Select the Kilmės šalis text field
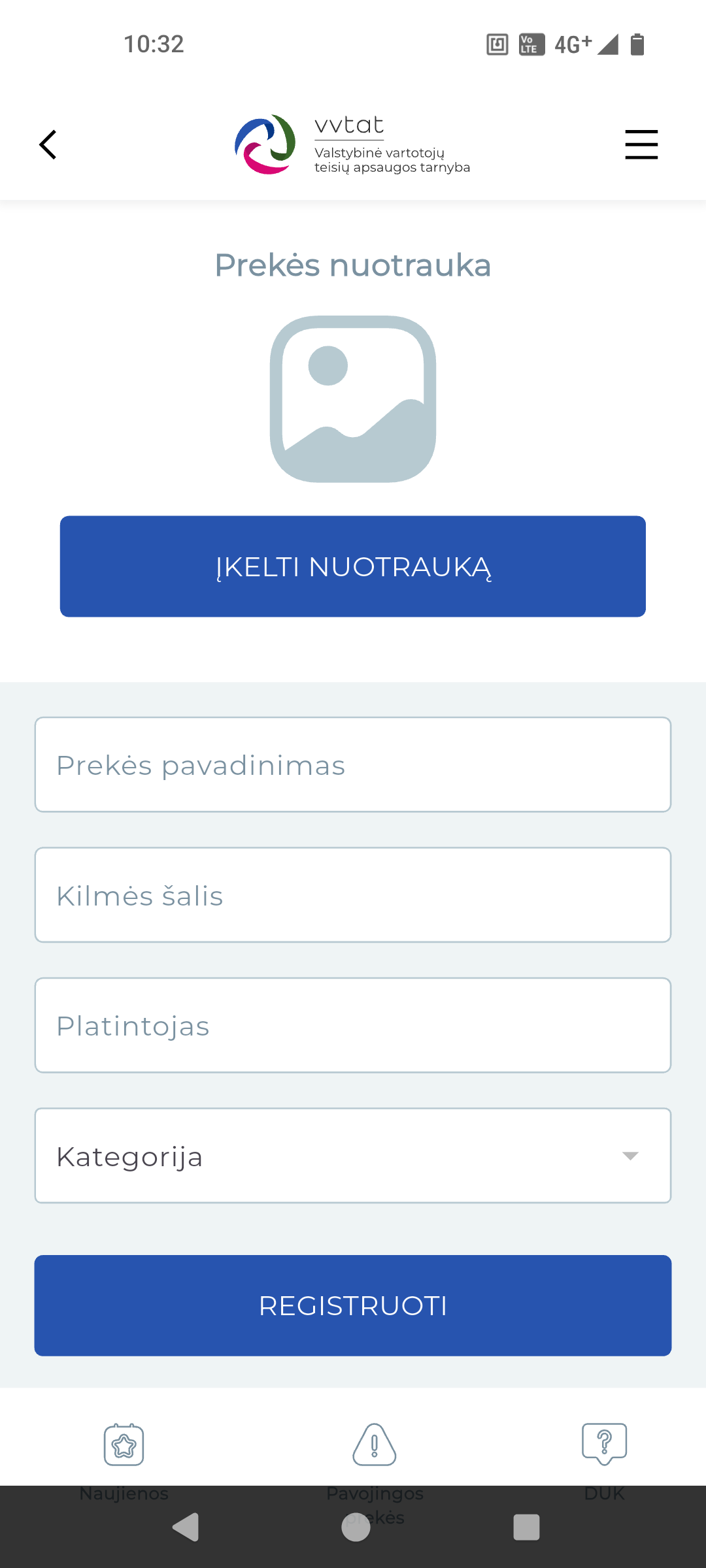This screenshot has height=1568, width=706. point(353,895)
